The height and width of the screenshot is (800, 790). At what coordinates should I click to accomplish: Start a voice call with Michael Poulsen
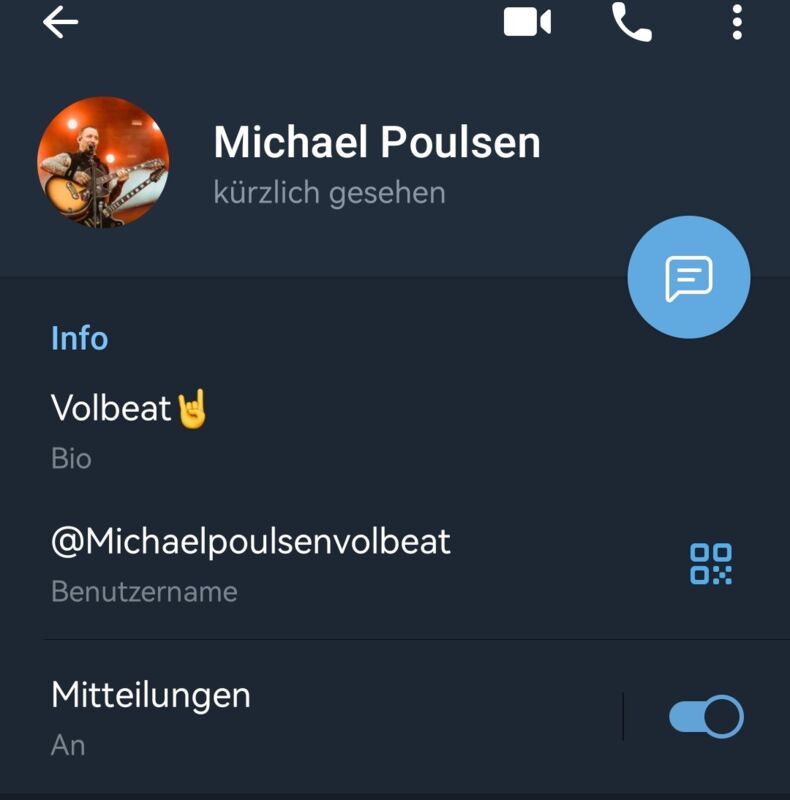pyautogui.click(x=631, y=22)
